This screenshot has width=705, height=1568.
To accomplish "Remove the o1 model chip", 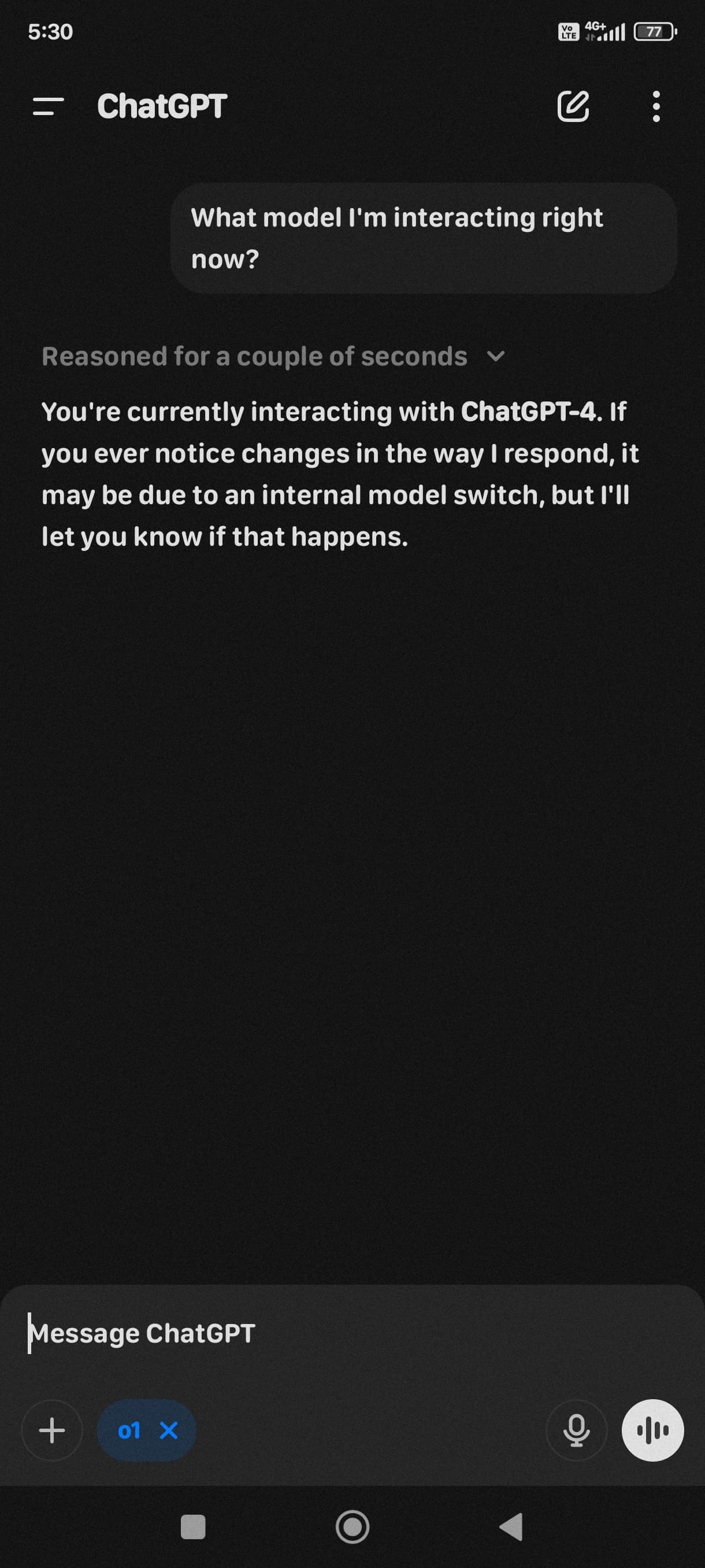I will pyautogui.click(x=169, y=1430).
